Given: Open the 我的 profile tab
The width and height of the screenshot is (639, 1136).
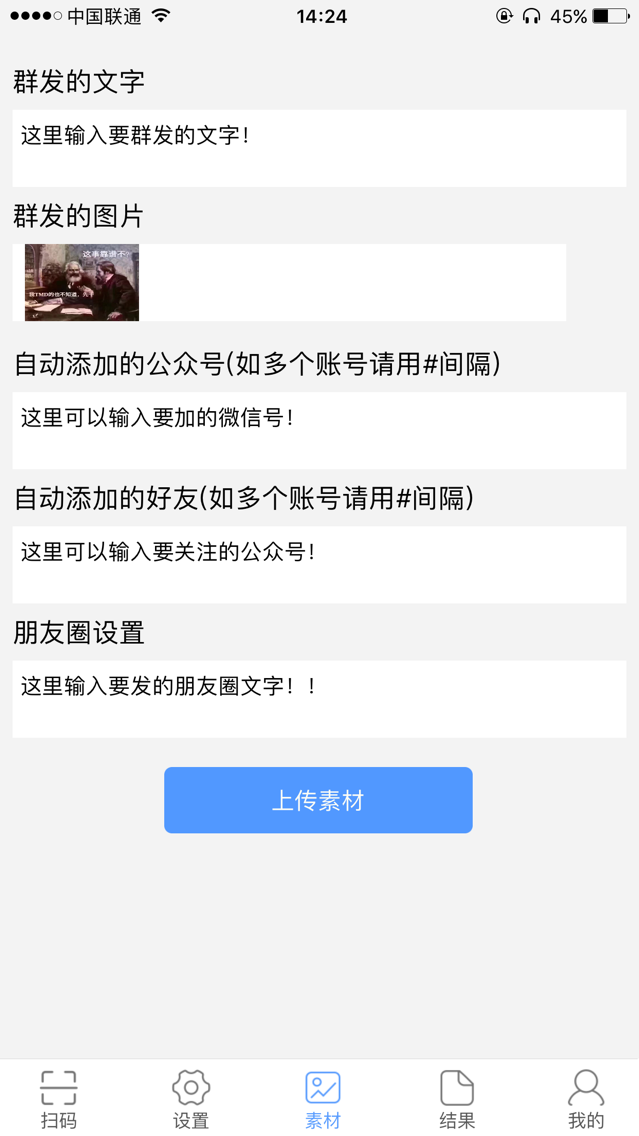Looking at the screenshot, I should tap(586, 1098).
